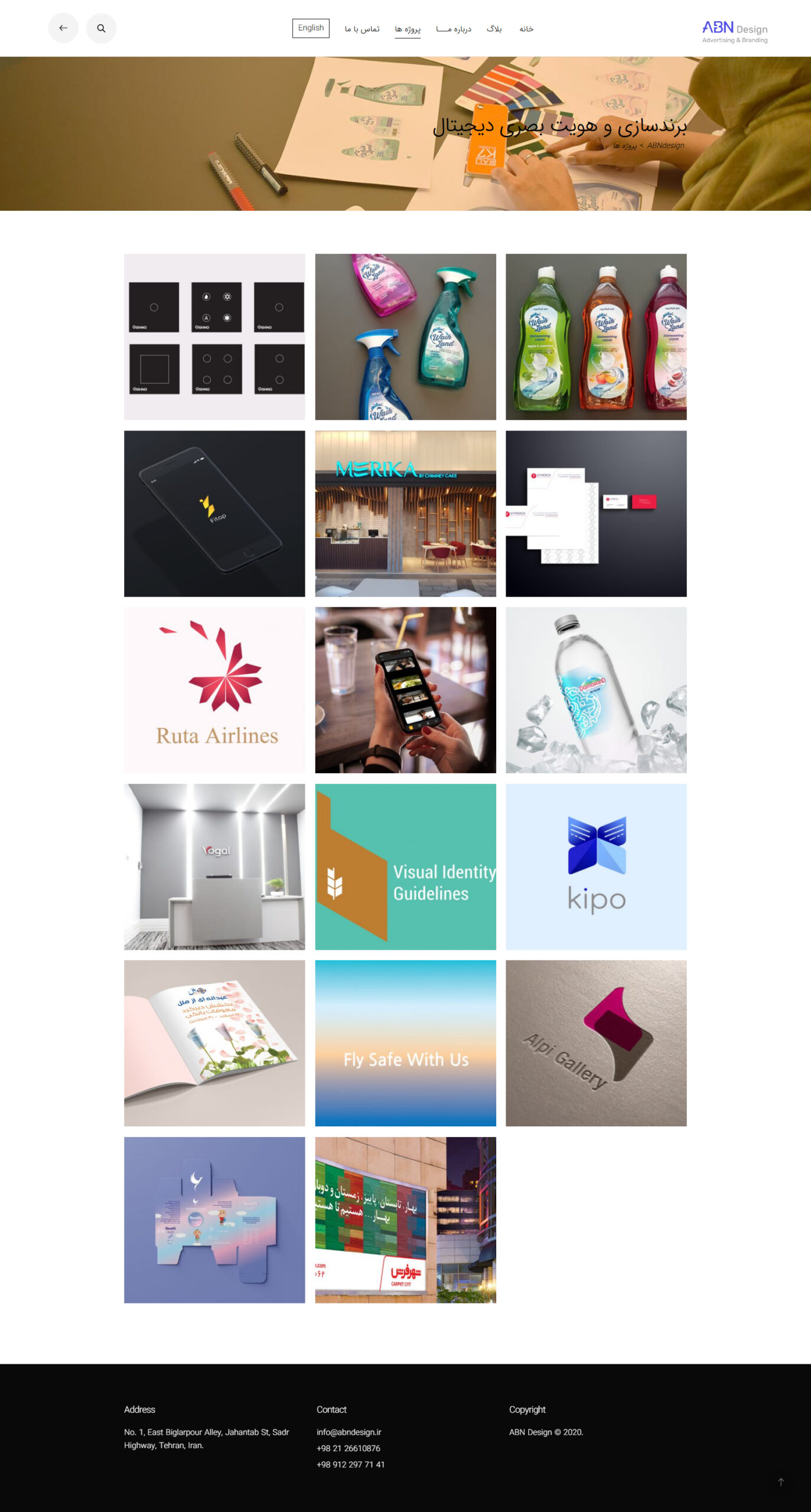Go to خانه home page
Viewport: 811px width, 1512px height.
526,29
